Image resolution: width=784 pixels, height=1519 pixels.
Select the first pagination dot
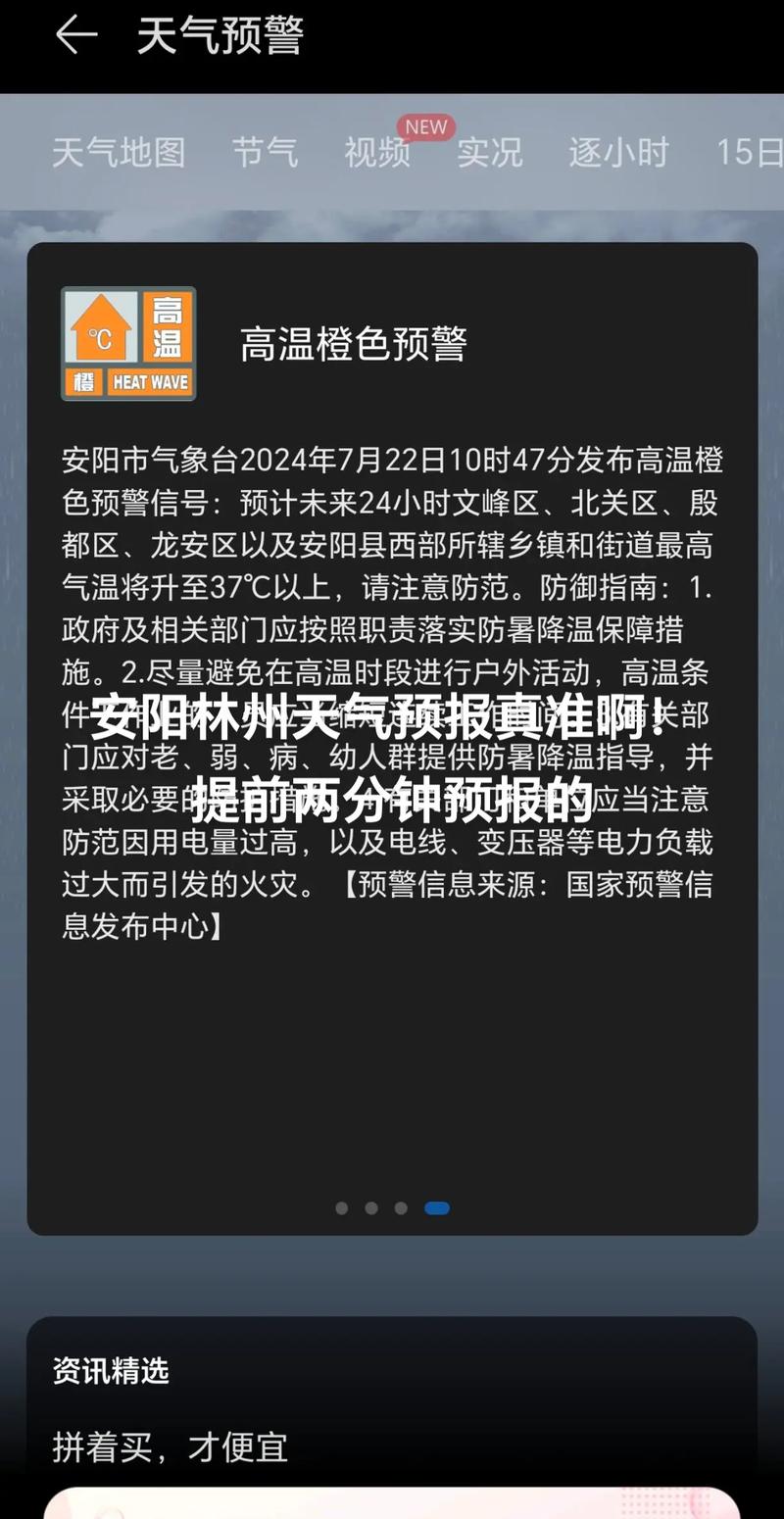pyautogui.click(x=342, y=1207)
